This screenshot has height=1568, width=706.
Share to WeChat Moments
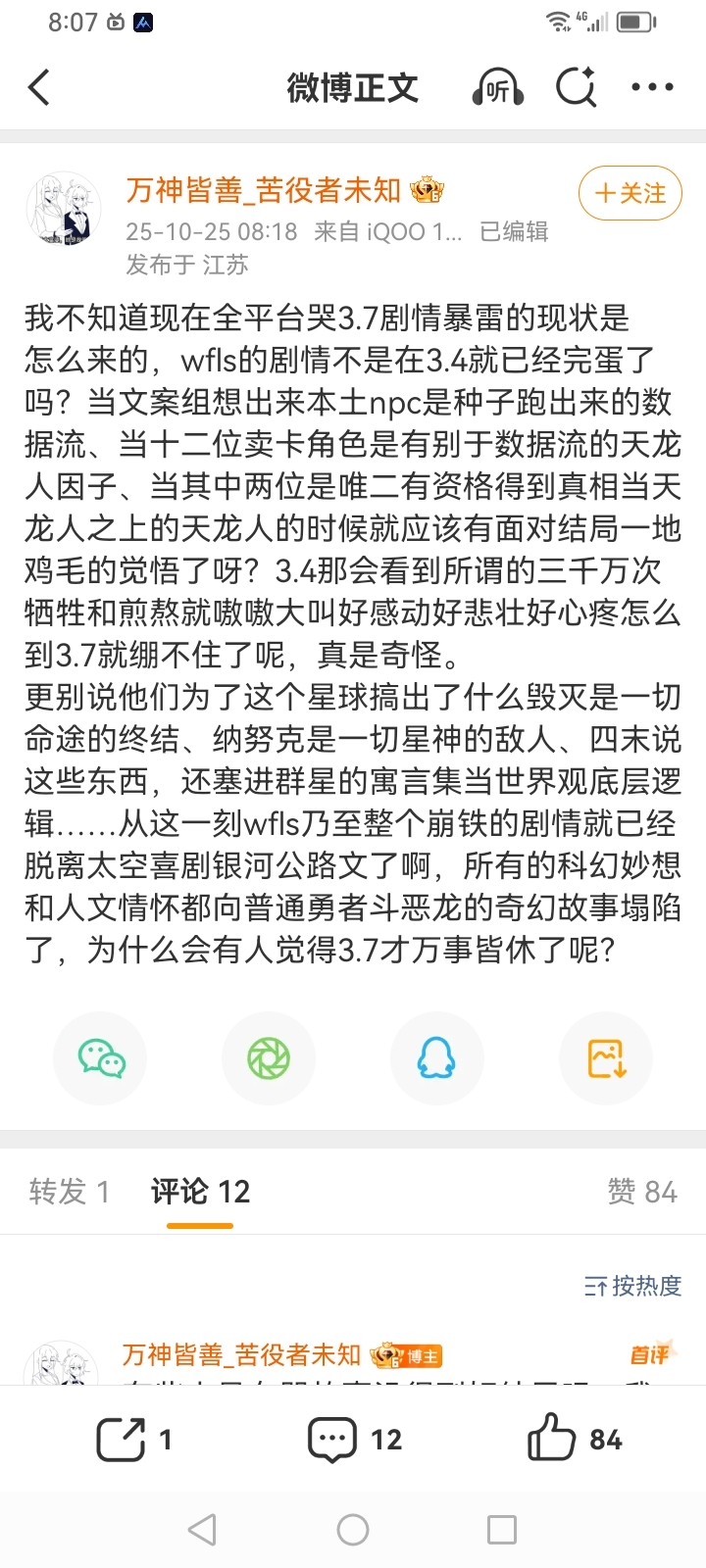[x=269, y=1058]
